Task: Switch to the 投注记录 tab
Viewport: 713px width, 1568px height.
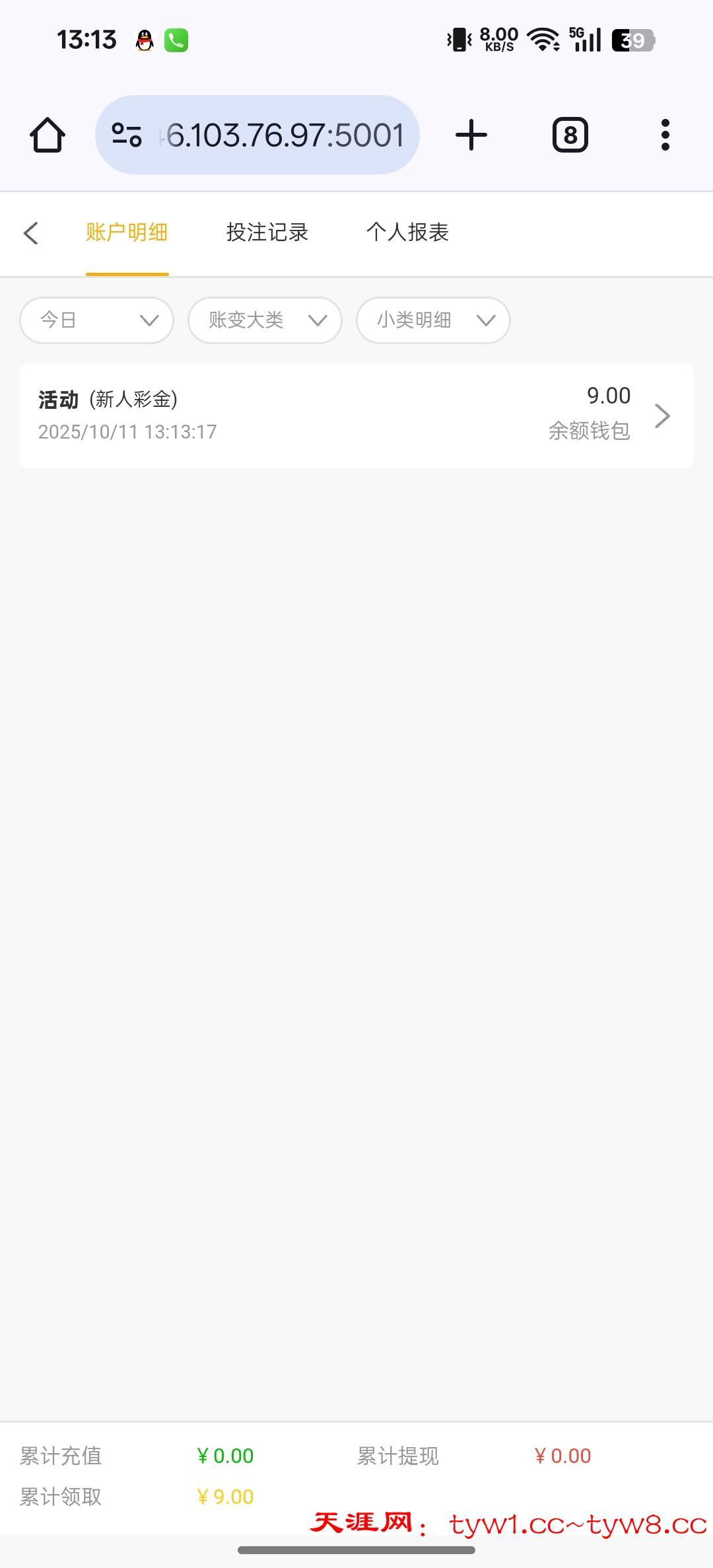Action: (267, 232)
